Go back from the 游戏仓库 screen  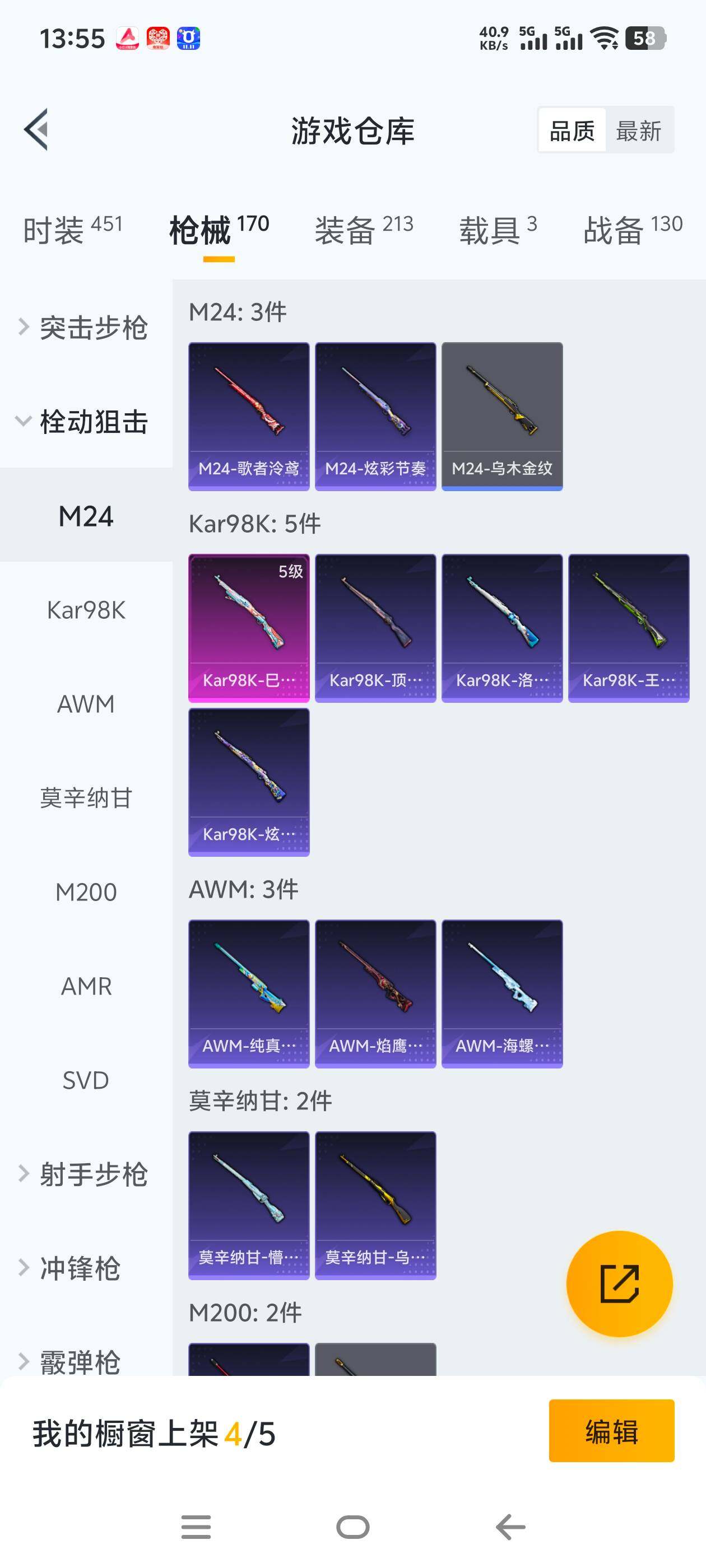(x=36, y=130)
